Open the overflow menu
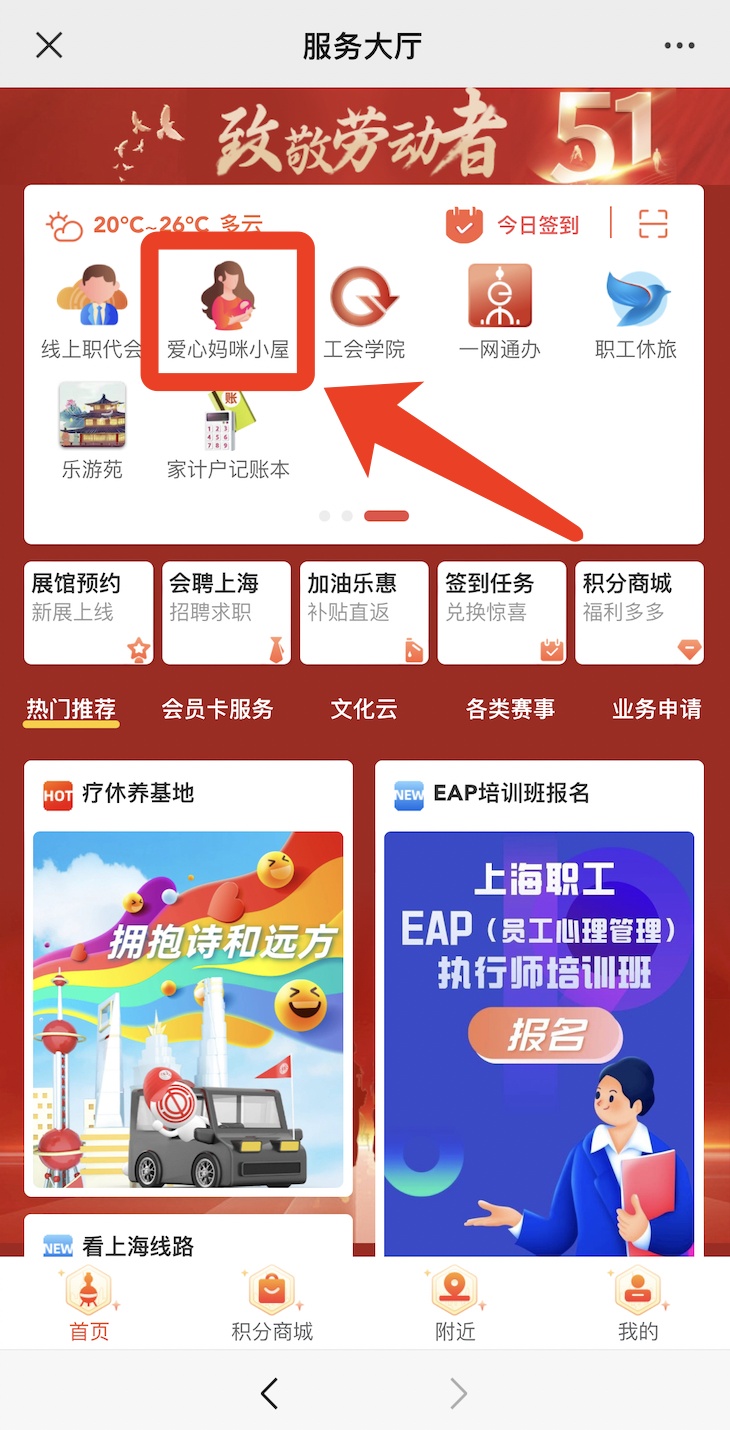The width and height of the screenshot is (730, 1430). click(x=679, y=45)
